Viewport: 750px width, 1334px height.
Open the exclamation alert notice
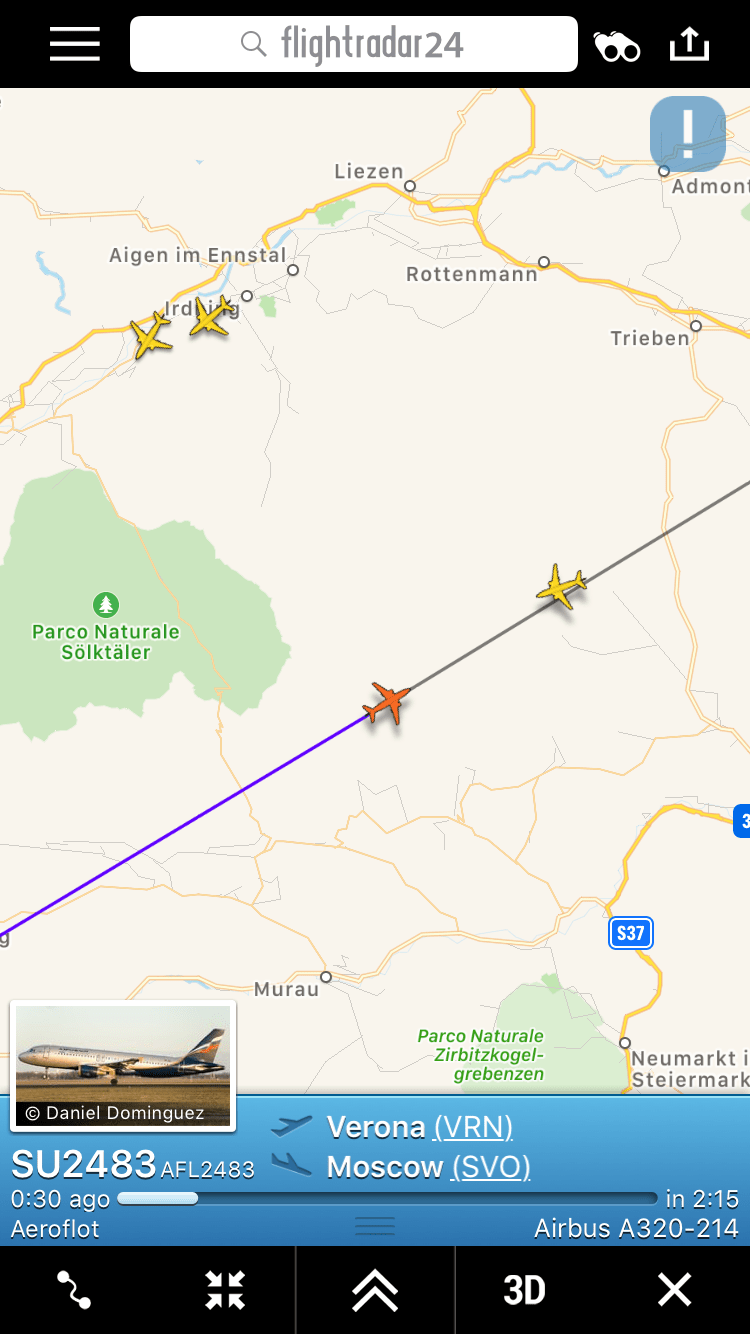pyautogui.click(x=688, y=132)
